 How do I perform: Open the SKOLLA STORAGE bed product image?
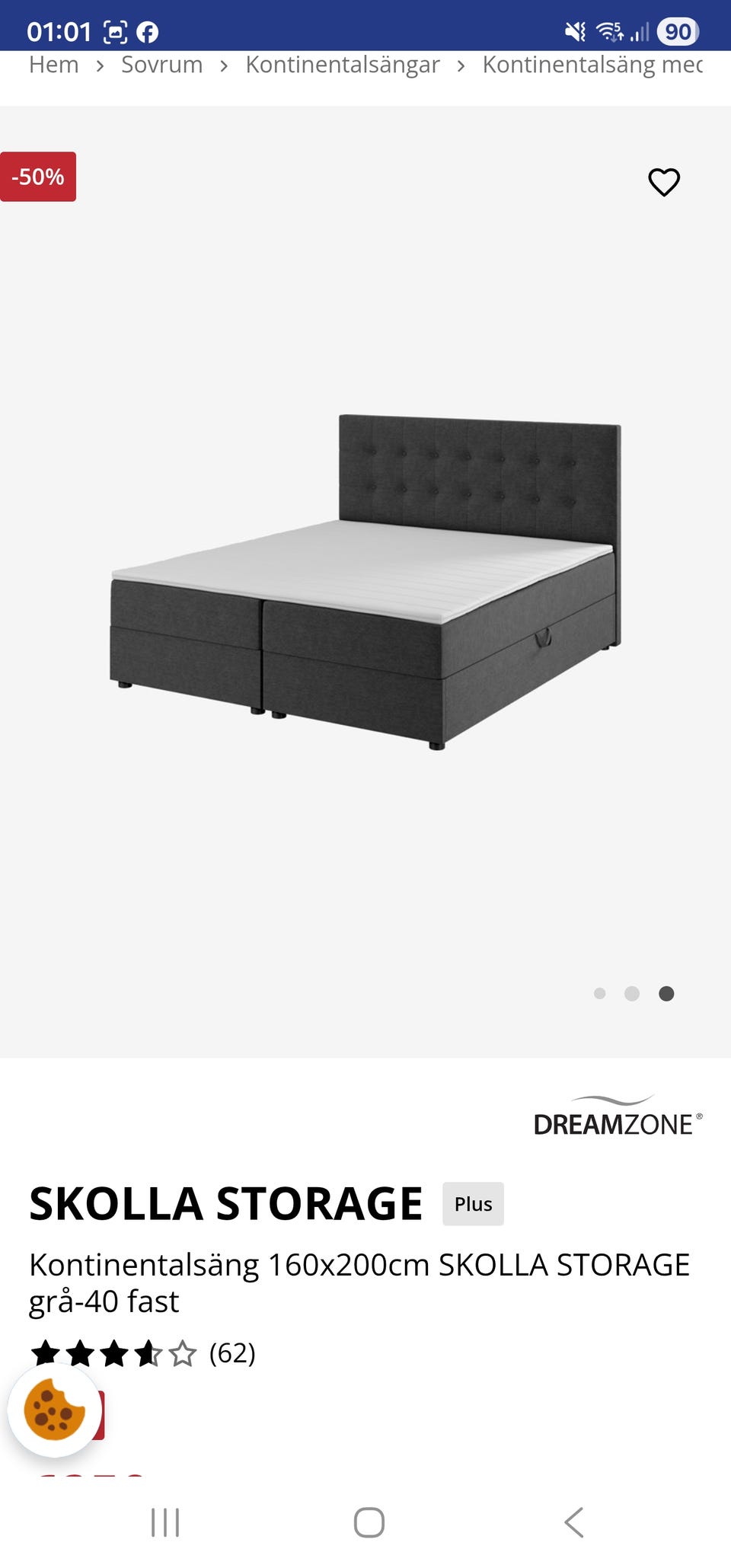[x=365, y=582]
